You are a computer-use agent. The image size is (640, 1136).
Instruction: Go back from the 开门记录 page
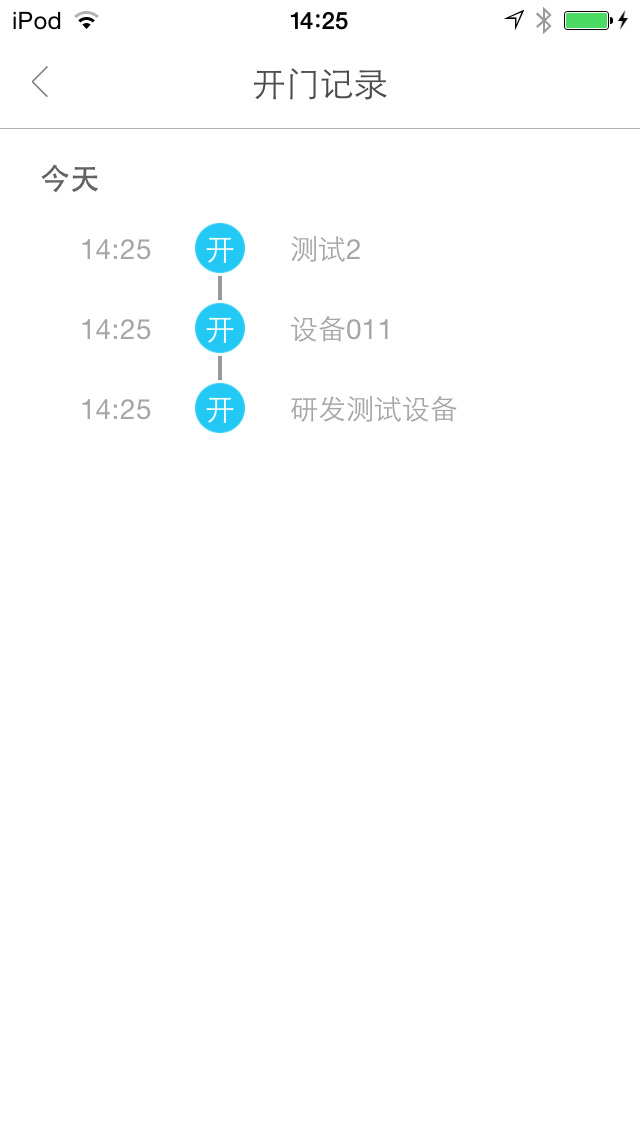pyautogui.click(x=41, y=82)
